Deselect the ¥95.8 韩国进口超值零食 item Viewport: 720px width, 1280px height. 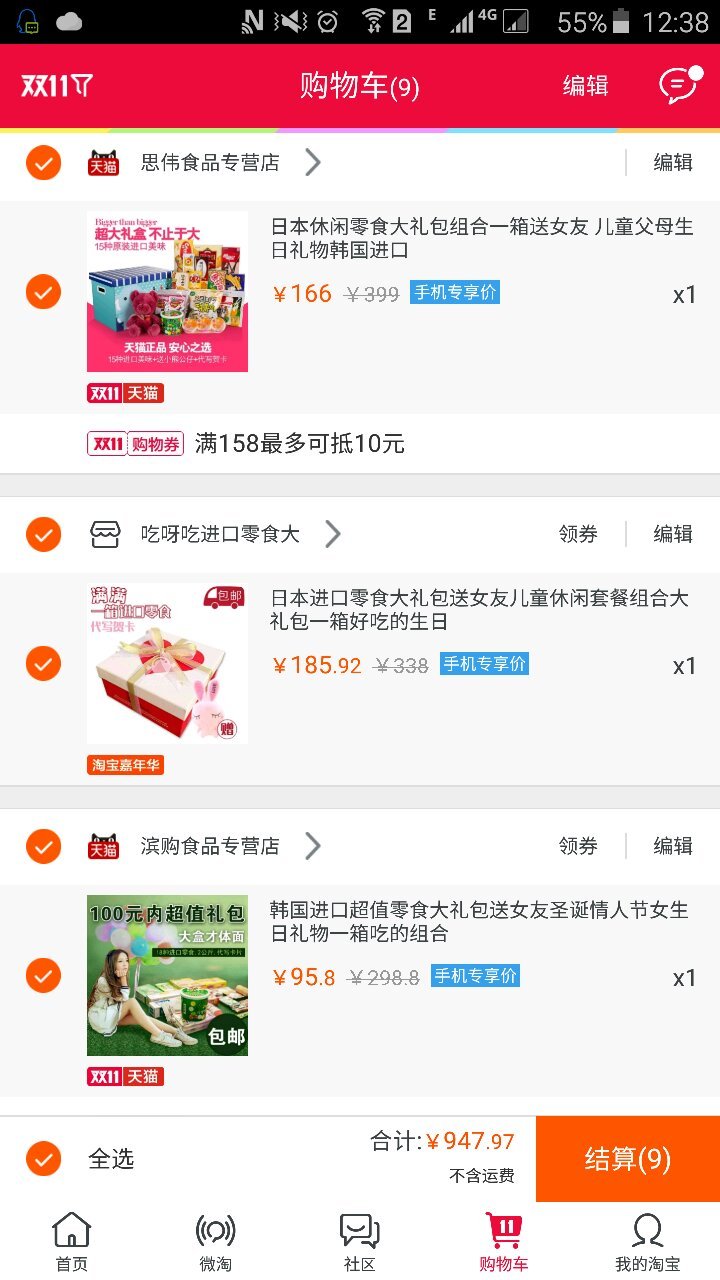pos(43,975)
